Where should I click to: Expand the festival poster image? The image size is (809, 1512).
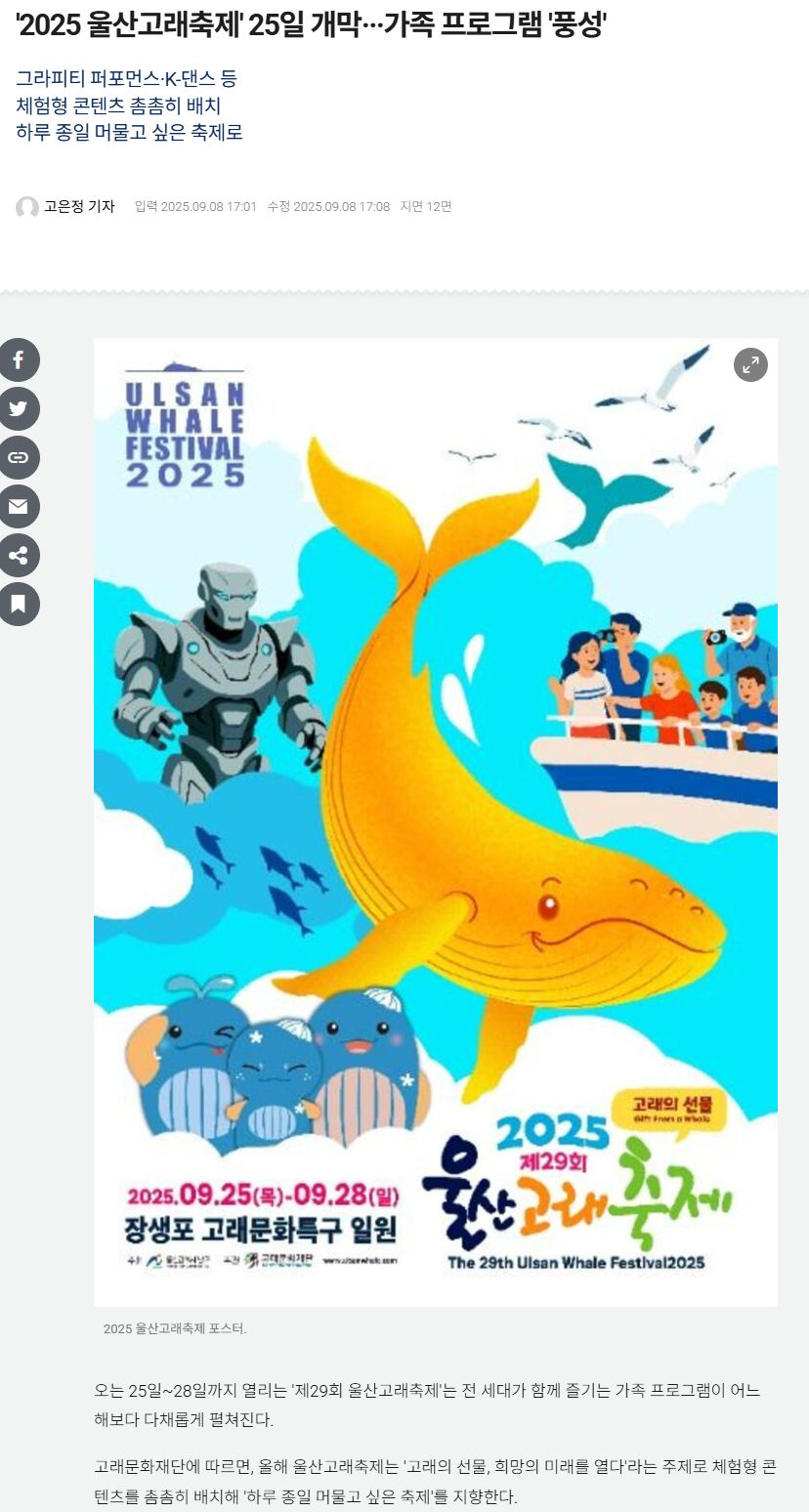pyautogui.click(x=750, y=365)
